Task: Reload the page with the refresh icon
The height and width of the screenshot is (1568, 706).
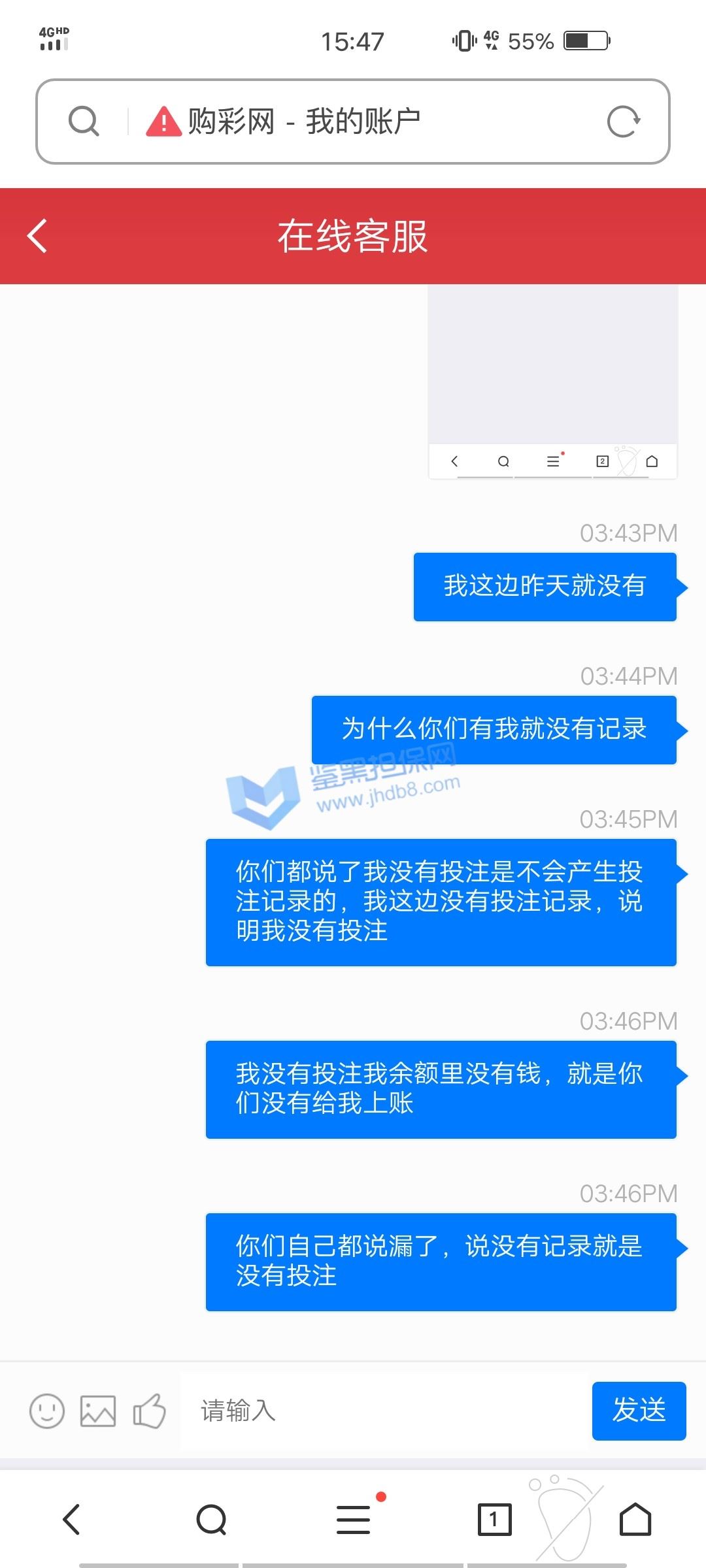Action: pos(623,122)
